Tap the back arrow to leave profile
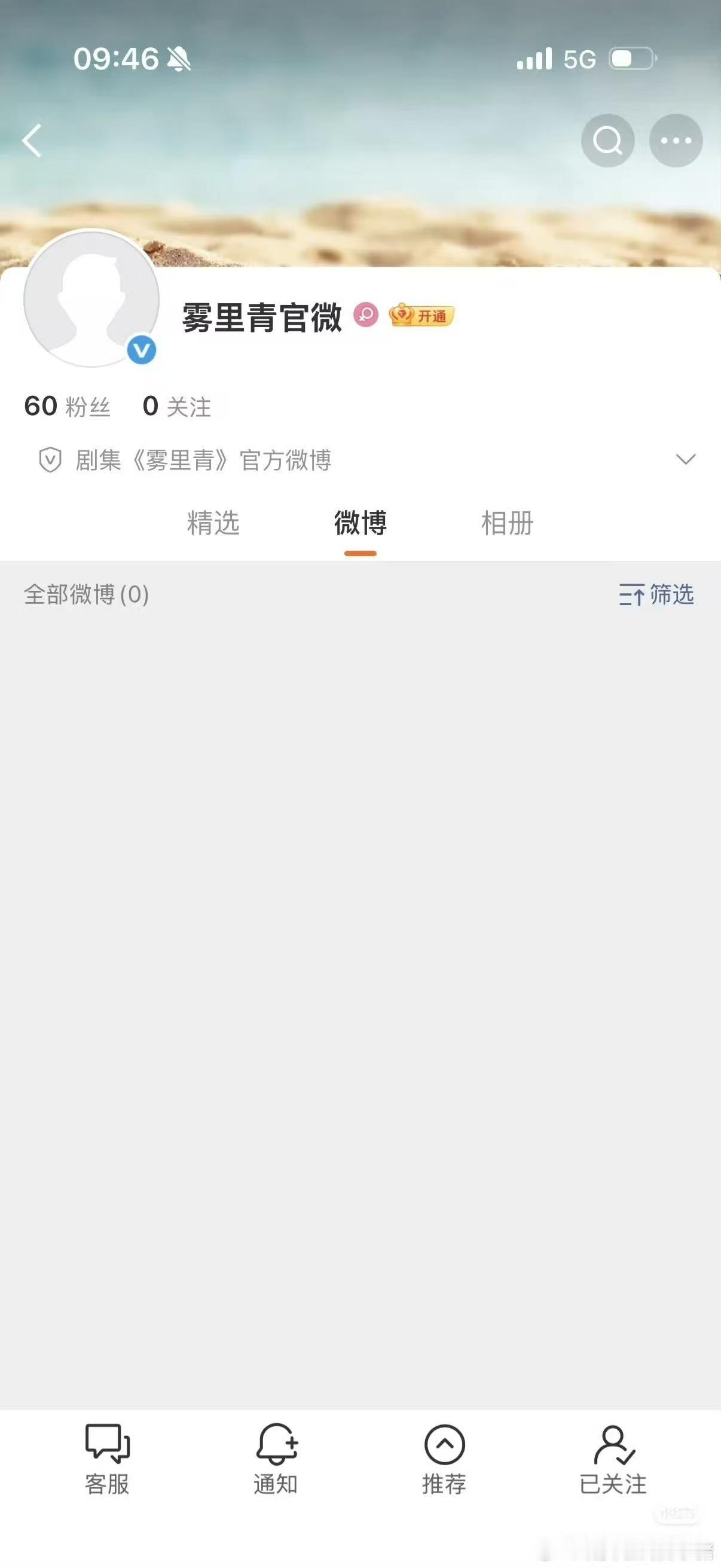 tap(32, 141)
